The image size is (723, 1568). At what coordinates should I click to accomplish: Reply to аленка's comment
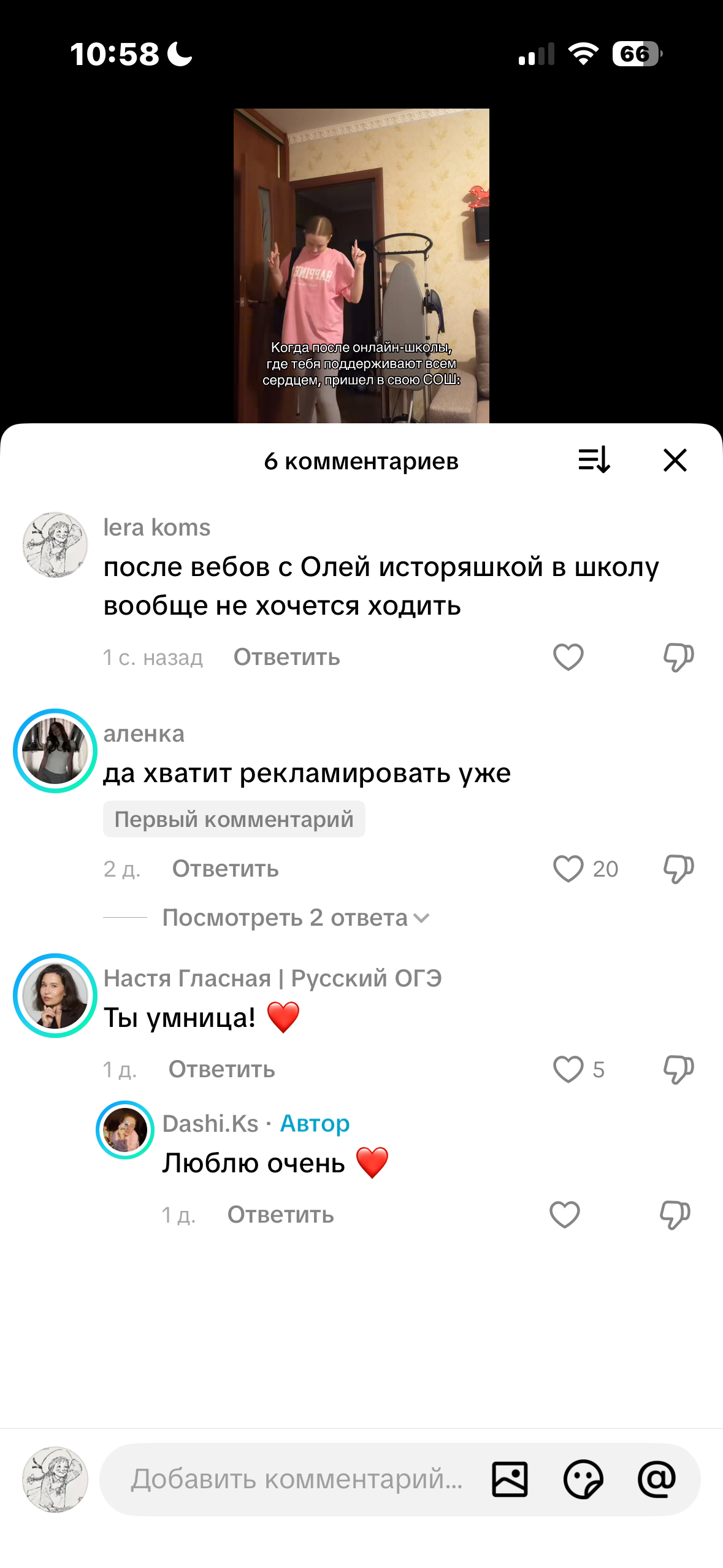[x=225, y=869]
